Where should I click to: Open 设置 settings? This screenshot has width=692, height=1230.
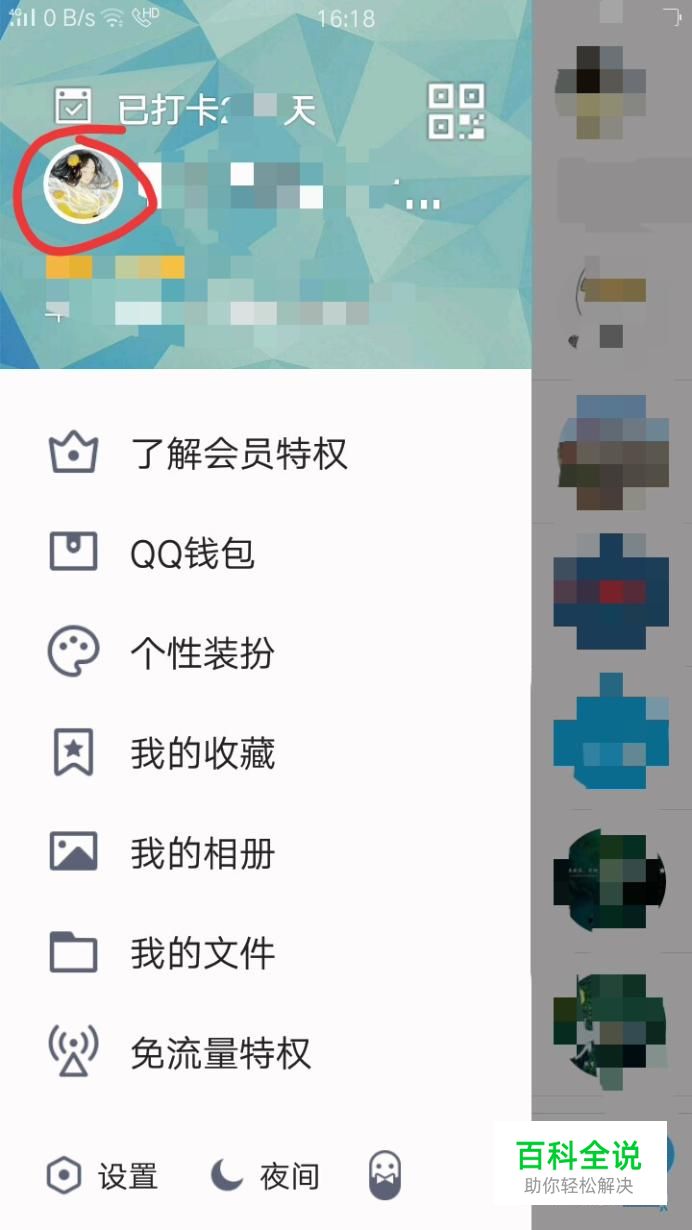tap(102, 1176)
